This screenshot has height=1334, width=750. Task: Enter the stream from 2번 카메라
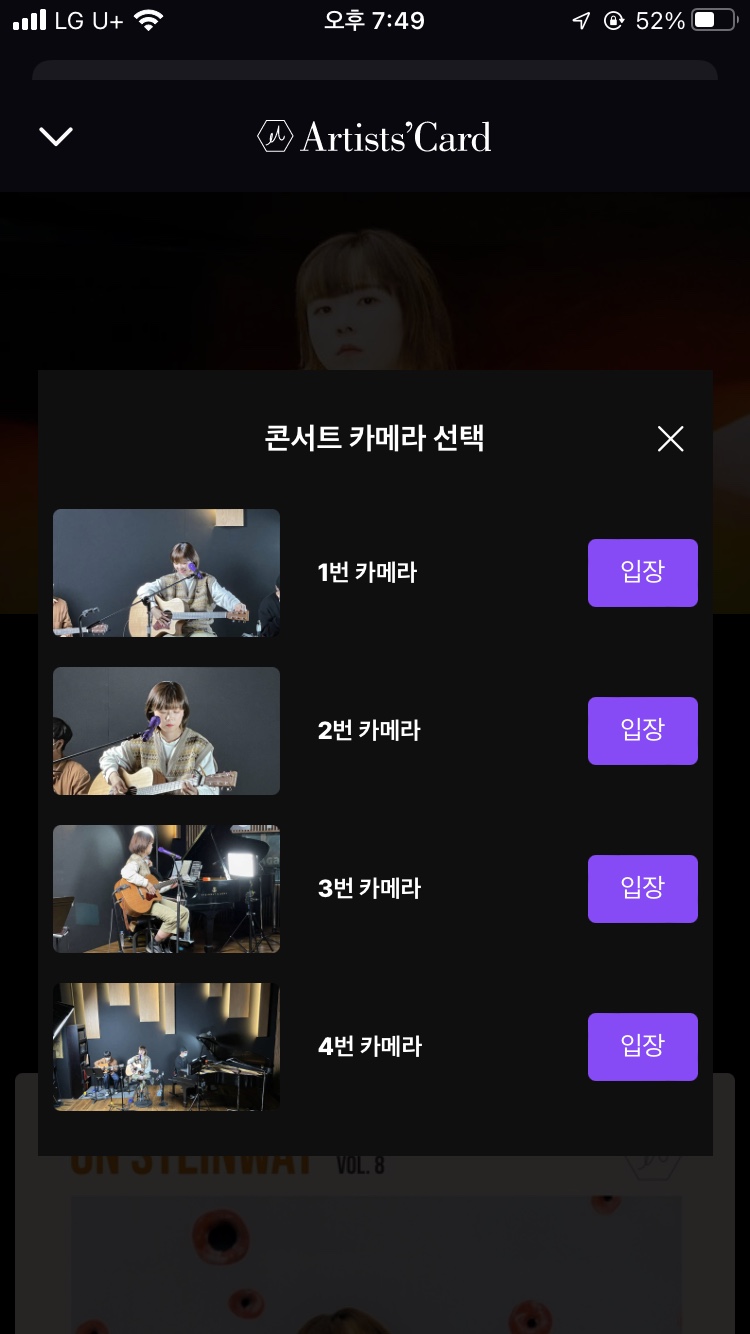(642, 730)
